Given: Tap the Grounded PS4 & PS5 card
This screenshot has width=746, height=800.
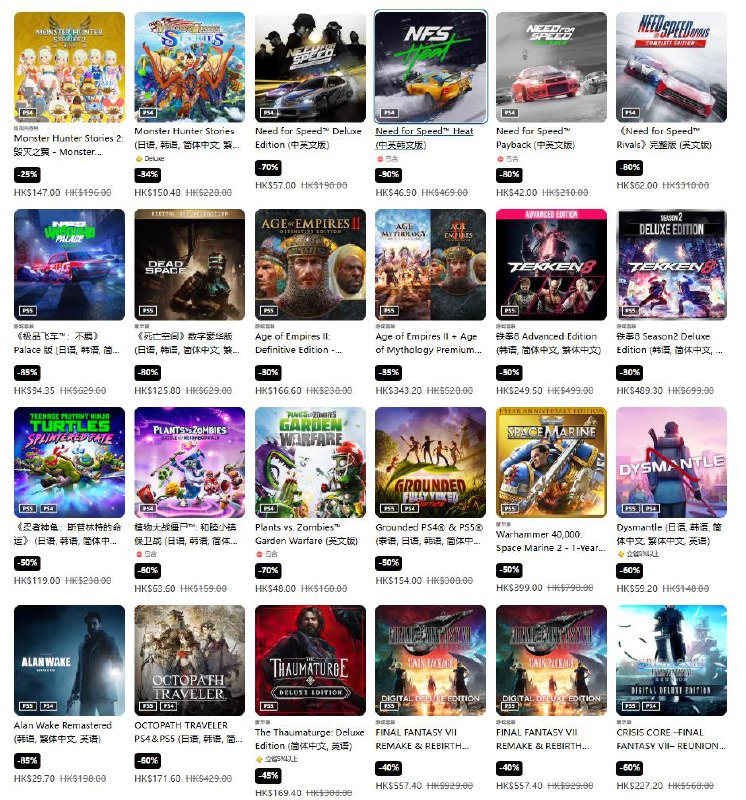Looking at the screenshot, I should click(430, 461).
